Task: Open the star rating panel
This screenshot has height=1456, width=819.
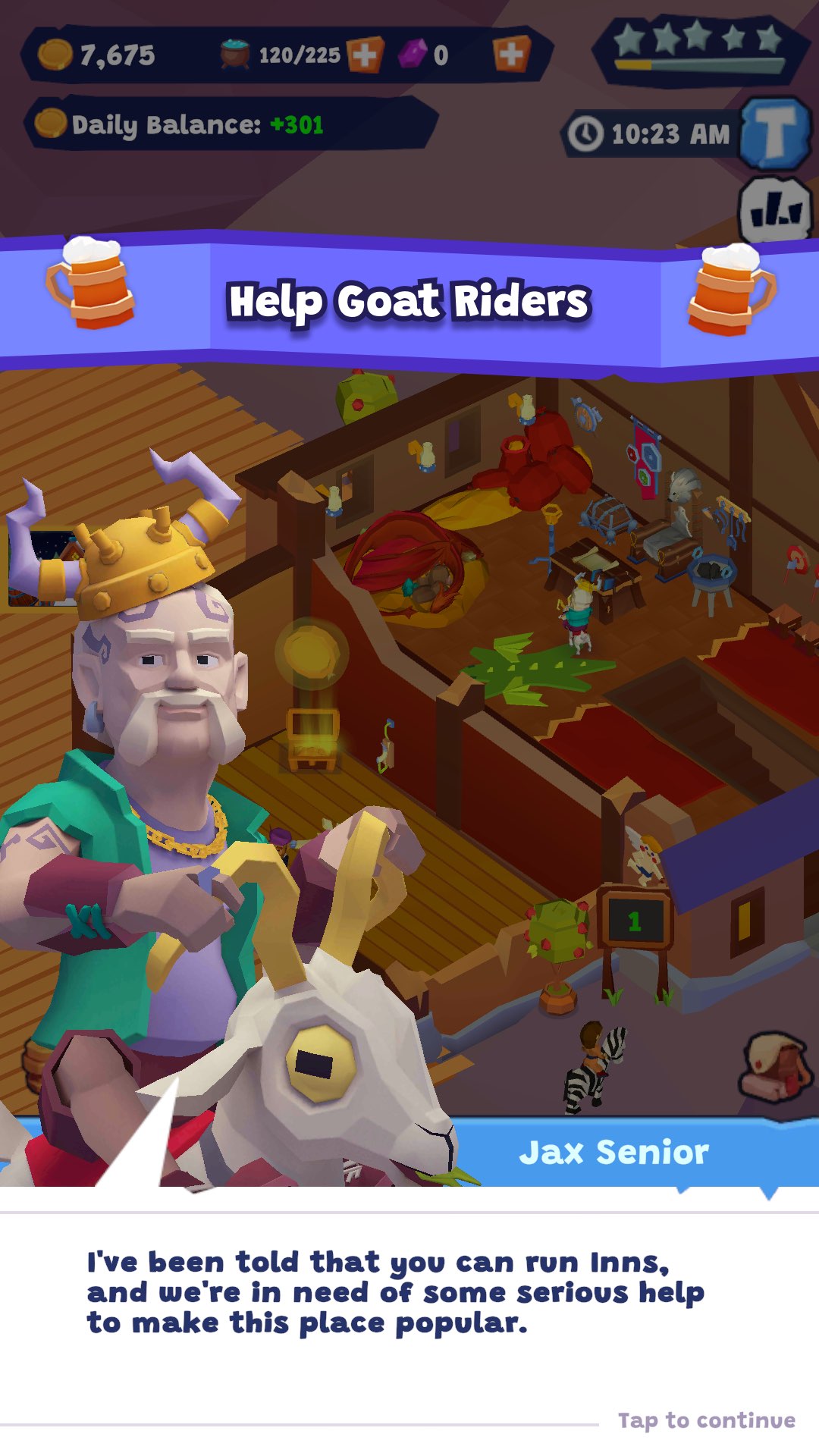Action: [698, 49]
